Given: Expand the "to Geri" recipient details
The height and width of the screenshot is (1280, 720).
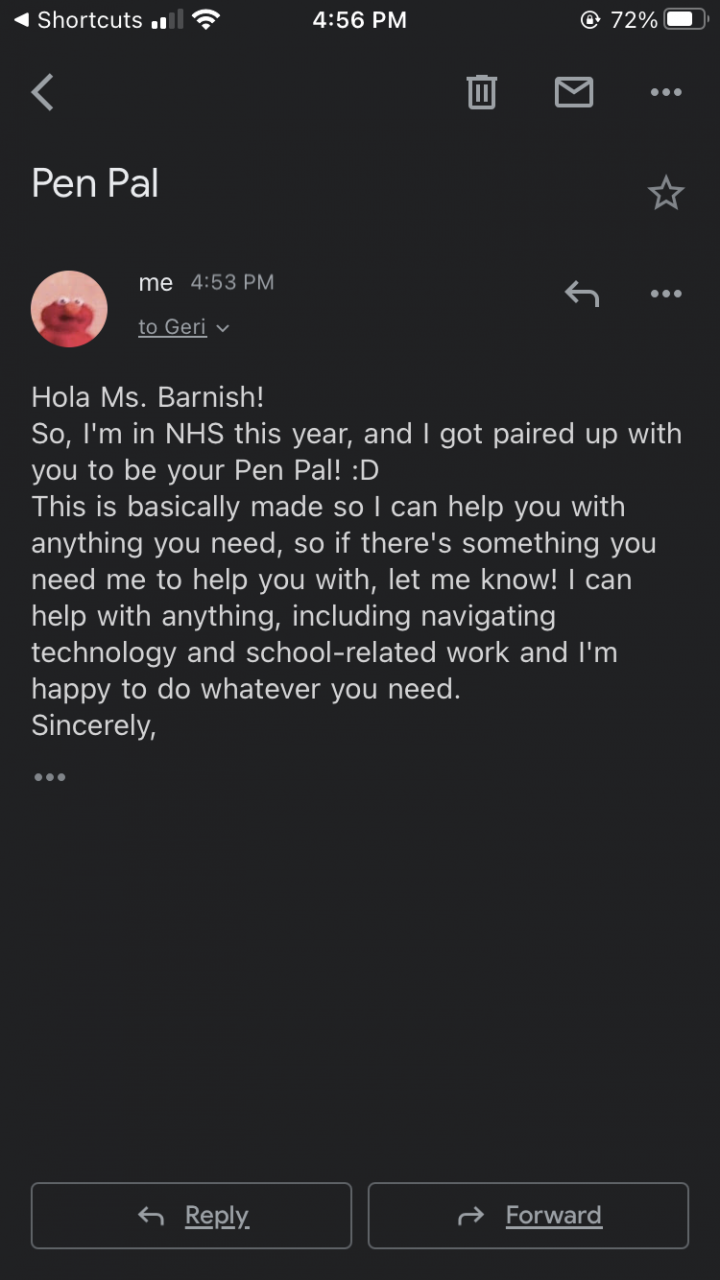Looking at the screenshot, I should point(184,327).
